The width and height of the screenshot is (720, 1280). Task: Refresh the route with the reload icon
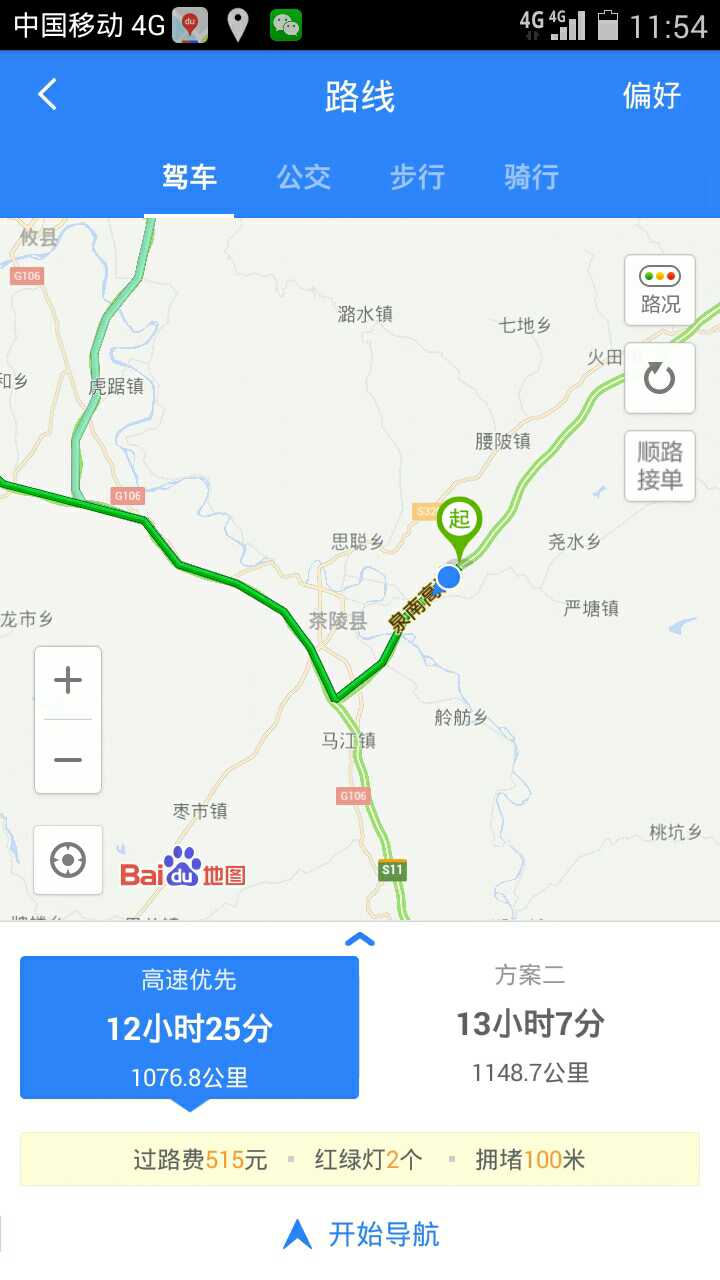click(660, 379)
